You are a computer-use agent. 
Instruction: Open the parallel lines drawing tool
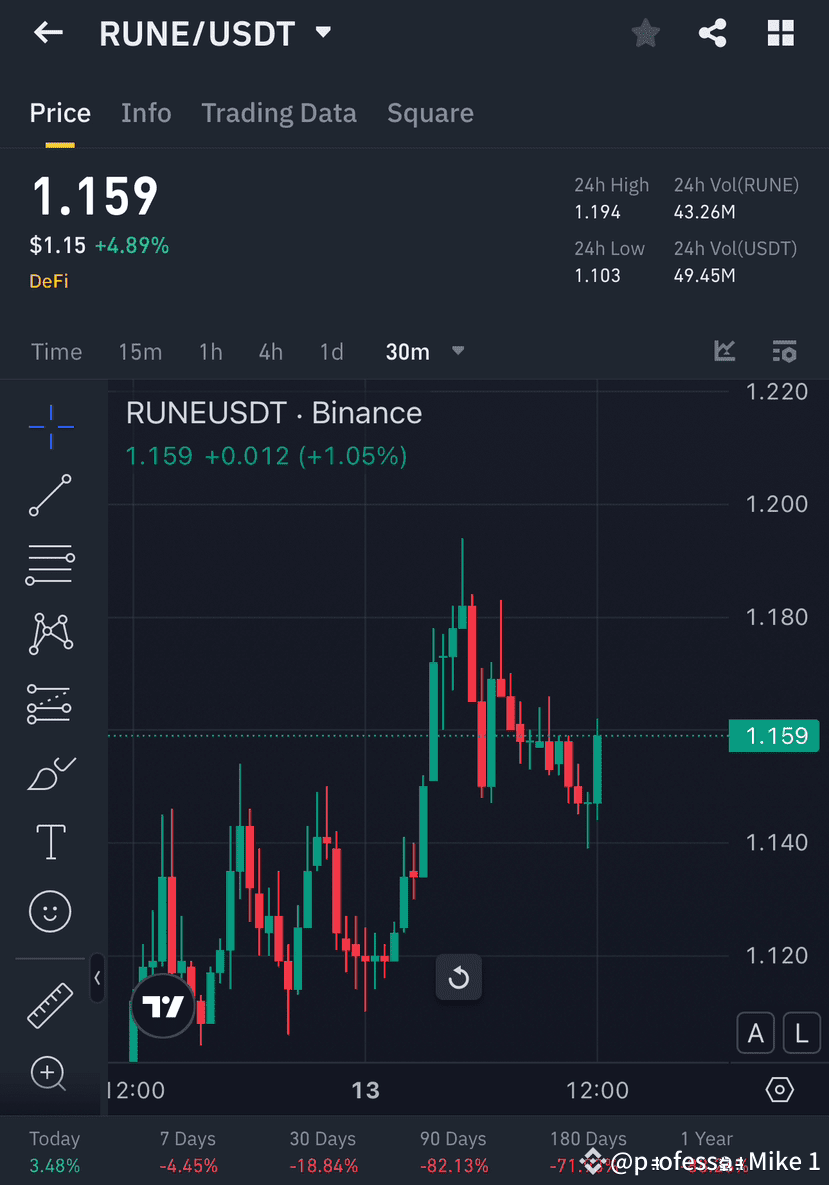[x=50, y=564]
